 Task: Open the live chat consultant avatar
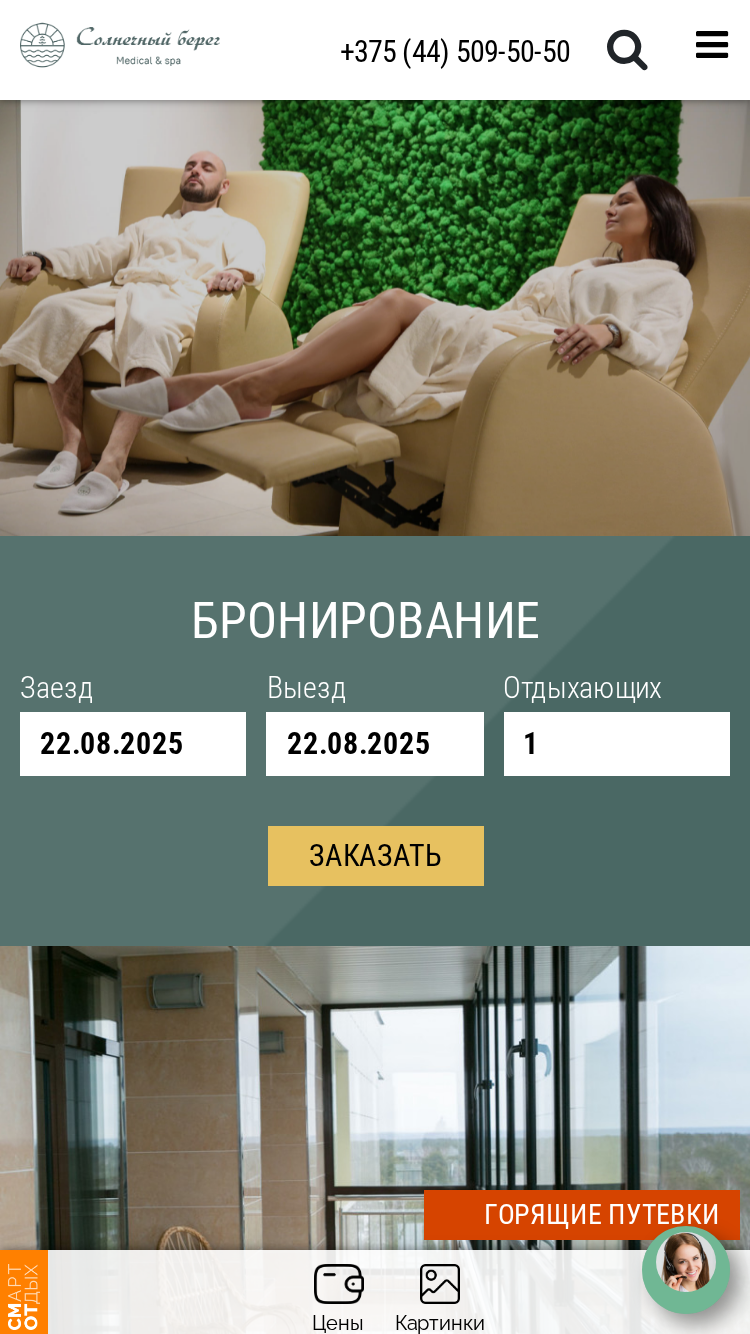pos(686,1270)
